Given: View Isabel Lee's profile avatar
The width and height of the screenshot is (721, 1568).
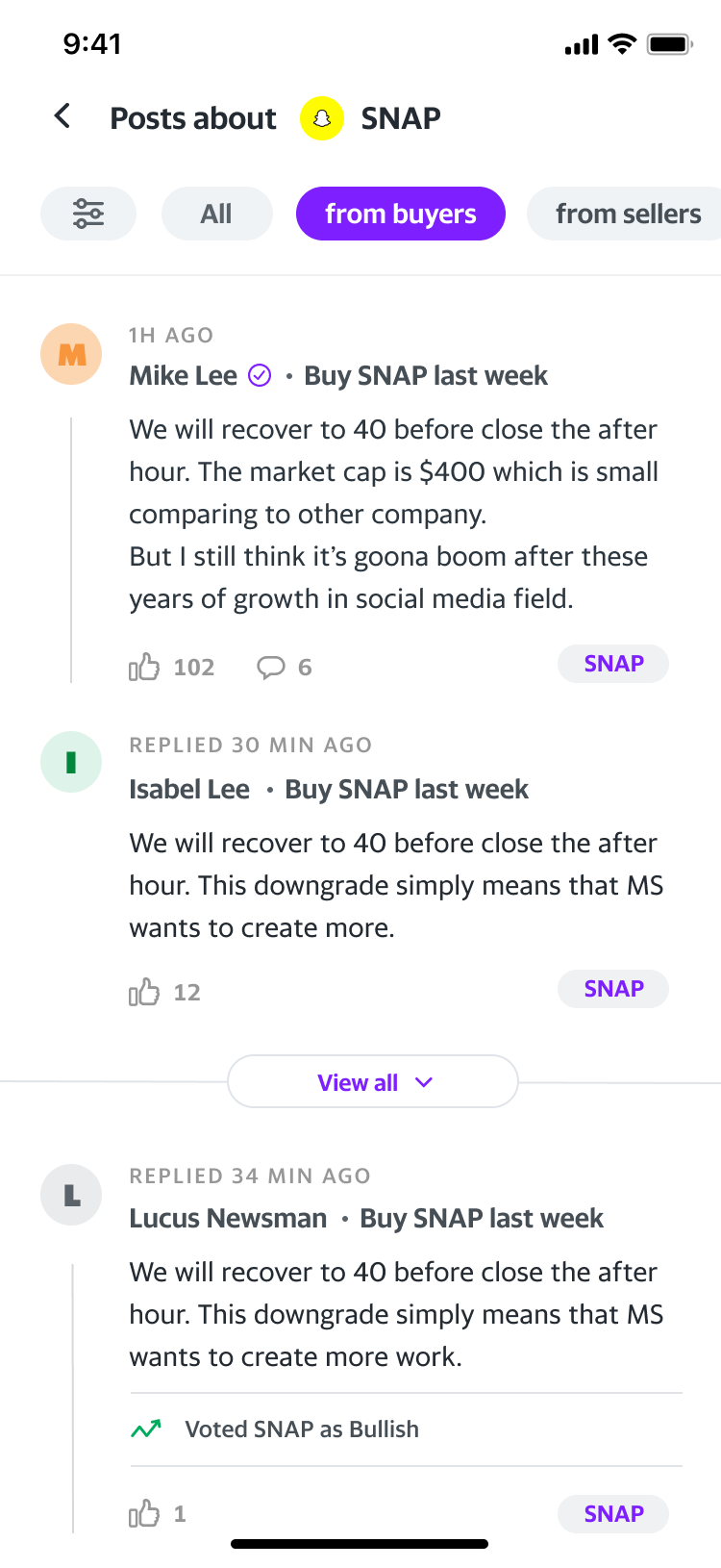Looking at the screenshot, I should click(x=71, y=762).
